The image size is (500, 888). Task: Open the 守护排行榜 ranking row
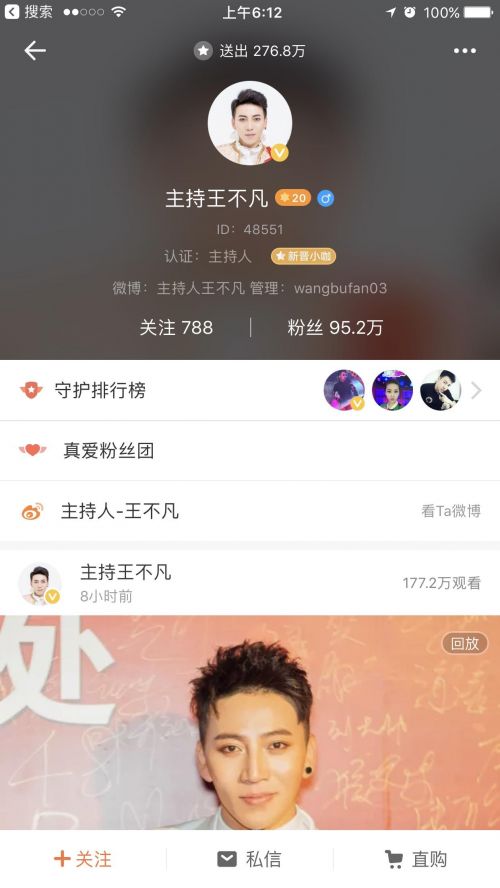250,390
